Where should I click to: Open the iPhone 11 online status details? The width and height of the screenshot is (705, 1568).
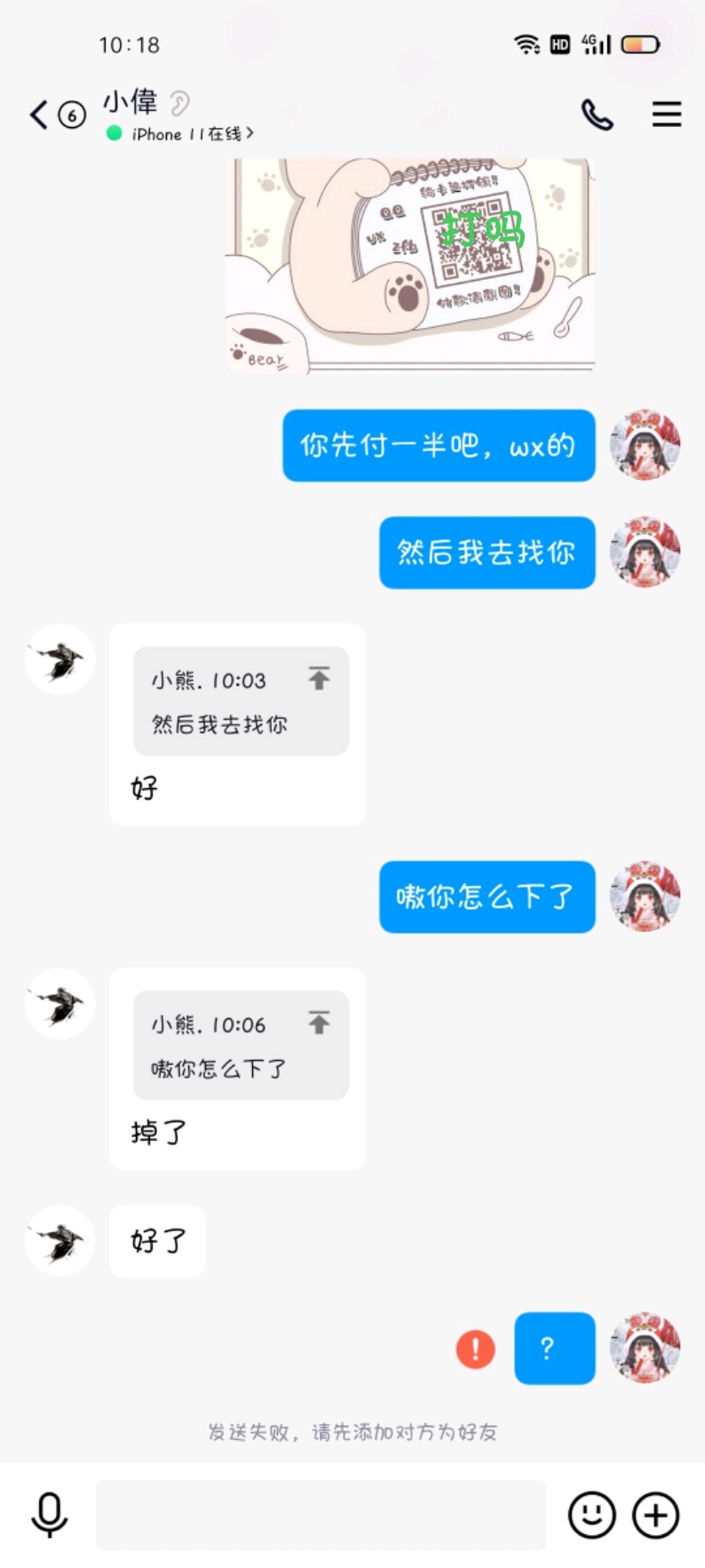pos(191,133)
